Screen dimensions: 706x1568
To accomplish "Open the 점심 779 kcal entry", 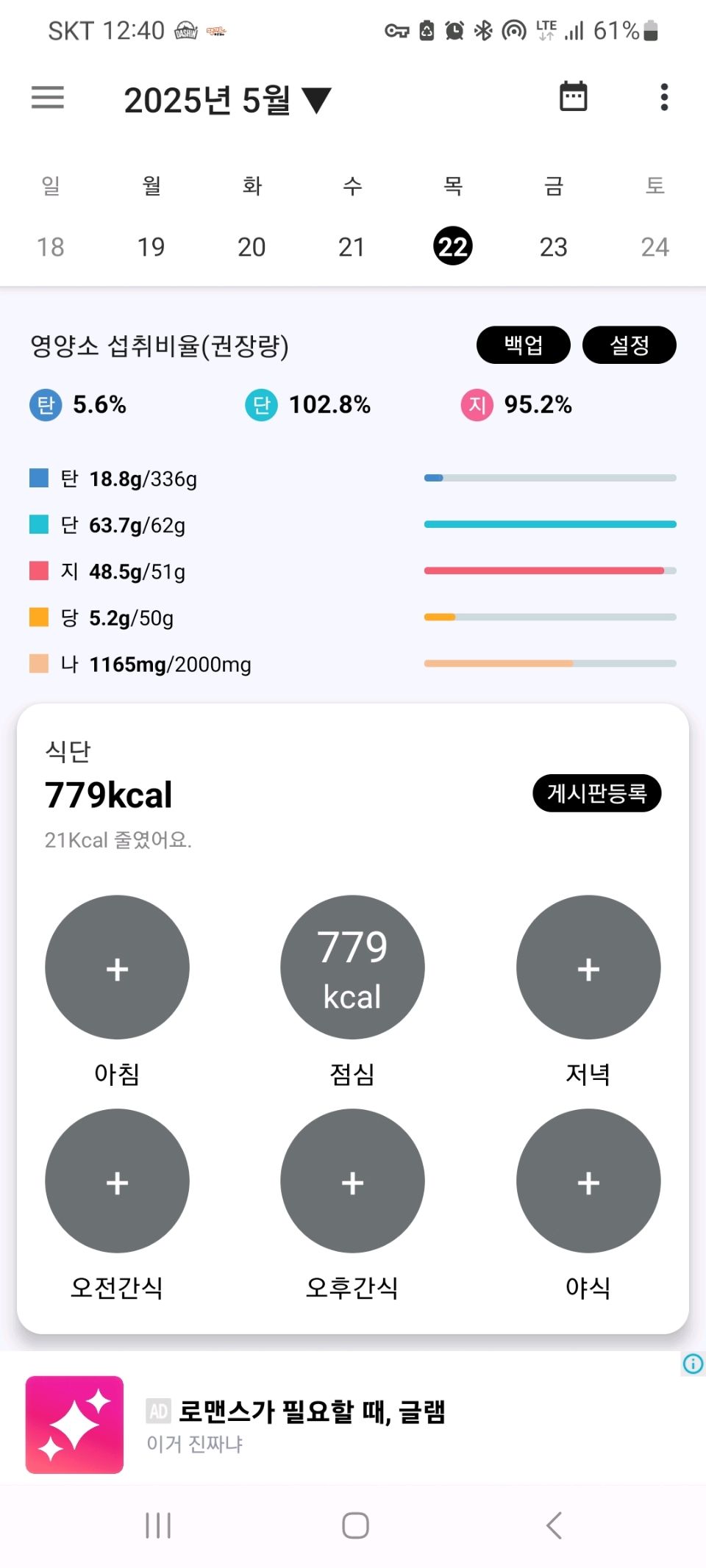I will tap(352, 967).
